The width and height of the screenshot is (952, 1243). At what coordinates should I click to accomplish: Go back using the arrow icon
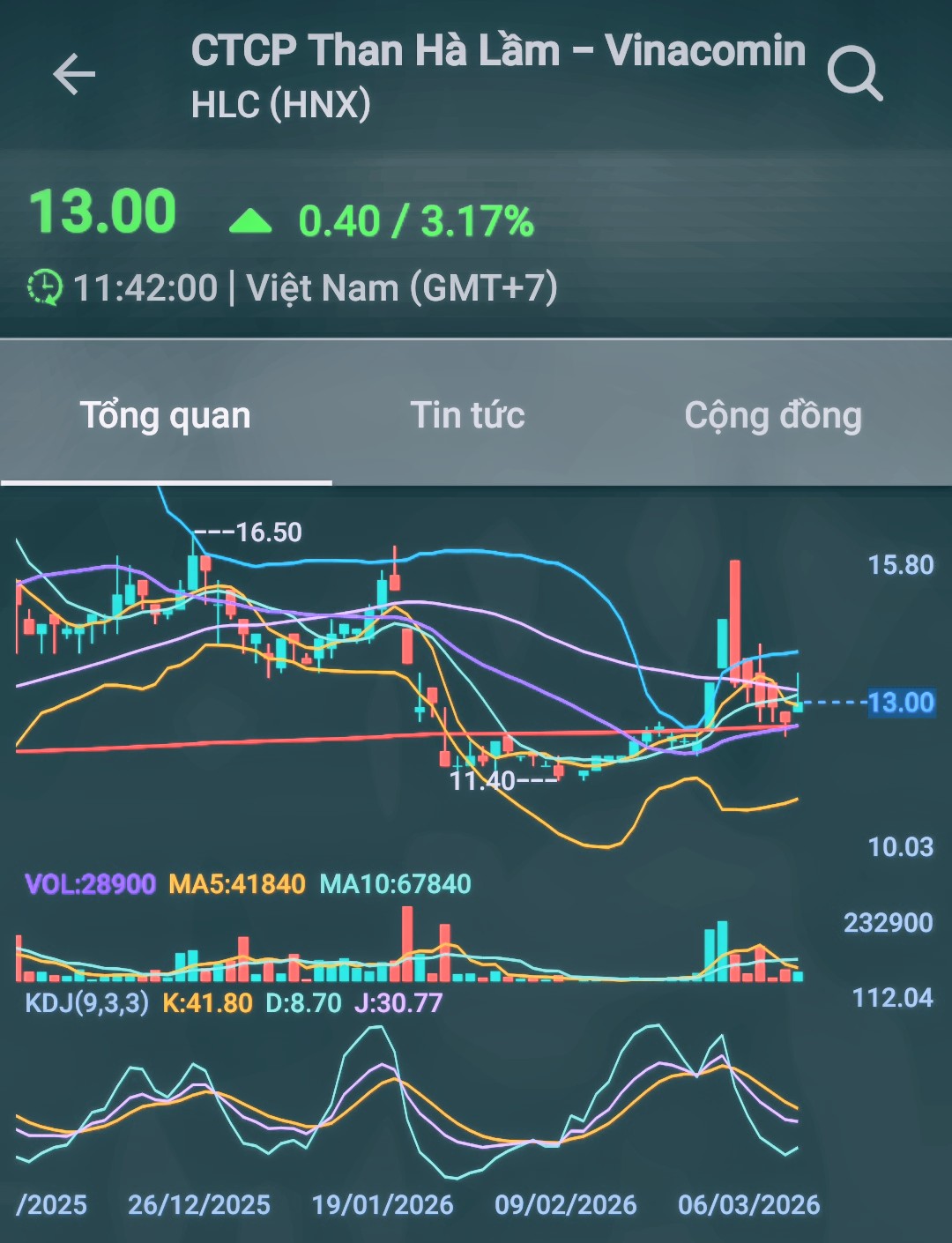pos(74,74)
